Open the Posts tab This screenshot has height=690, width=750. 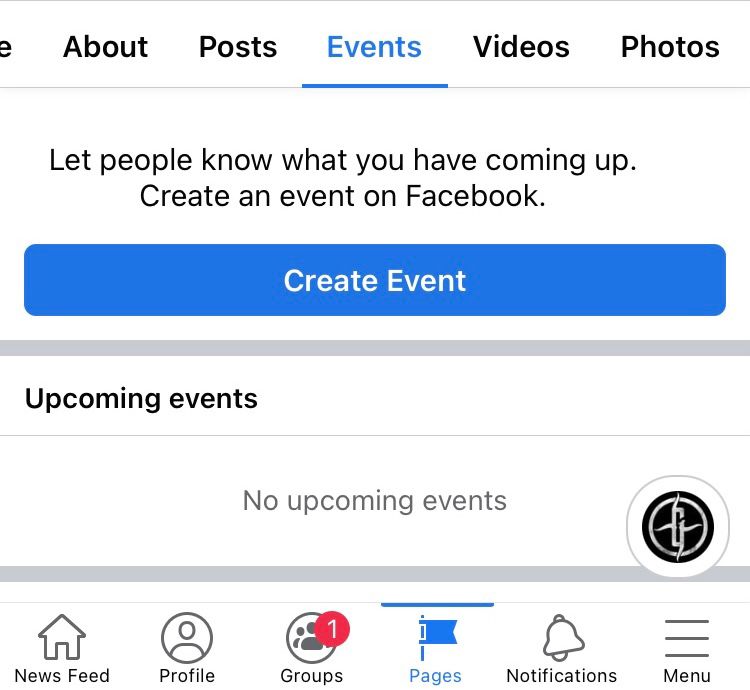[x=238, y=47]
